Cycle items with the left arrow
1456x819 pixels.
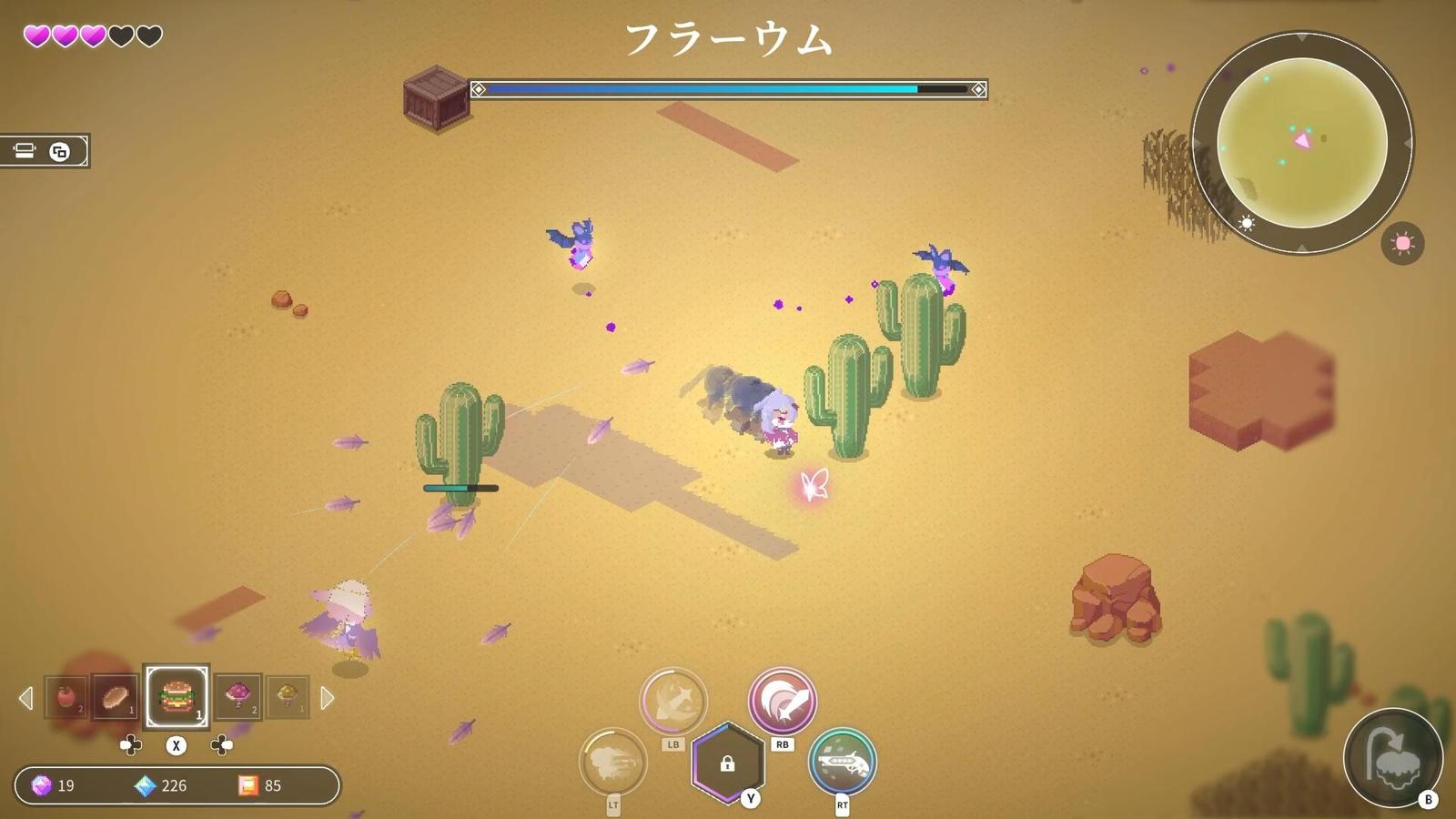coord(25,698)
